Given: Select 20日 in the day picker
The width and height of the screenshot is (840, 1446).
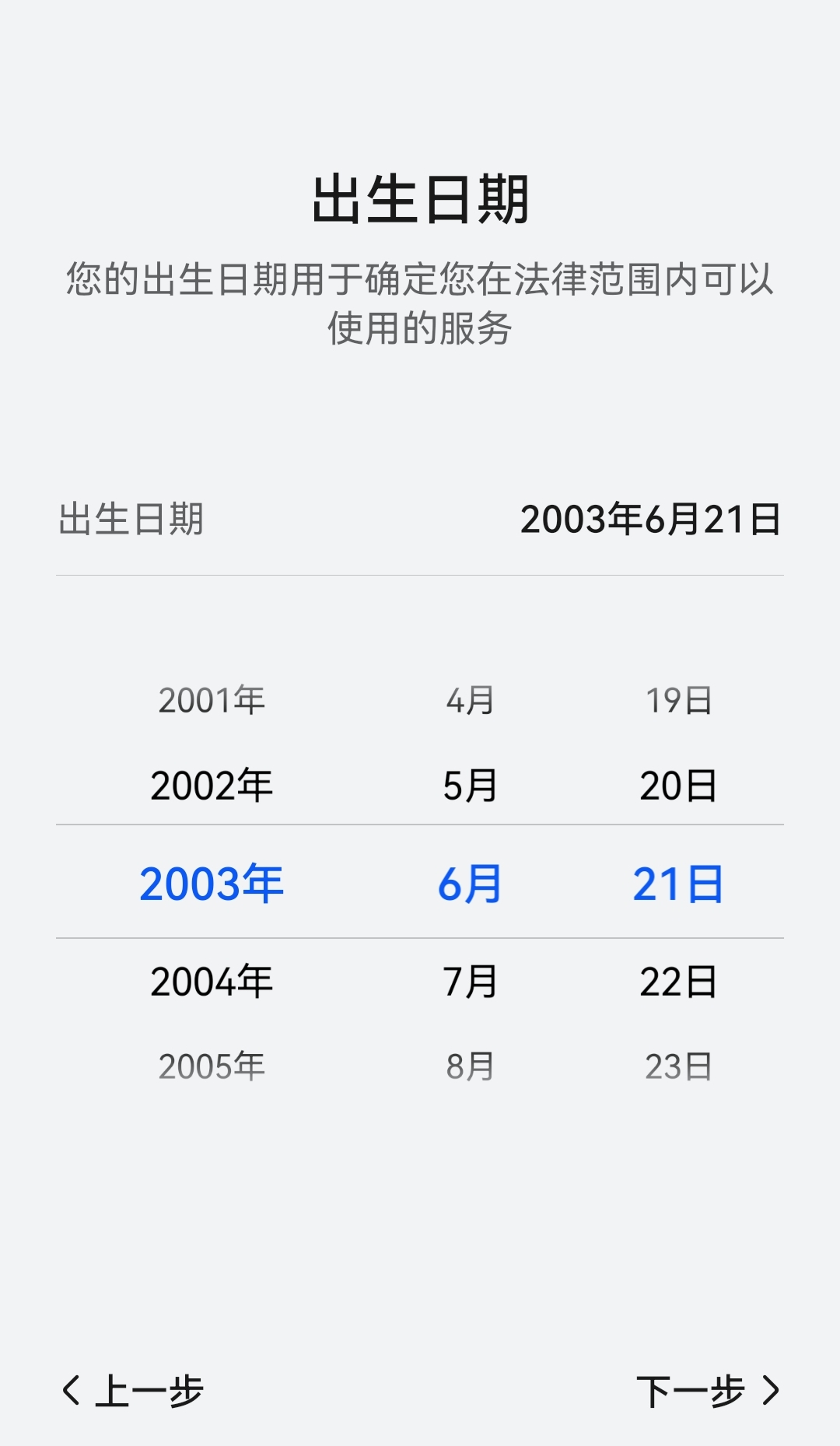Looking at the screenshot, I should 678,786.
